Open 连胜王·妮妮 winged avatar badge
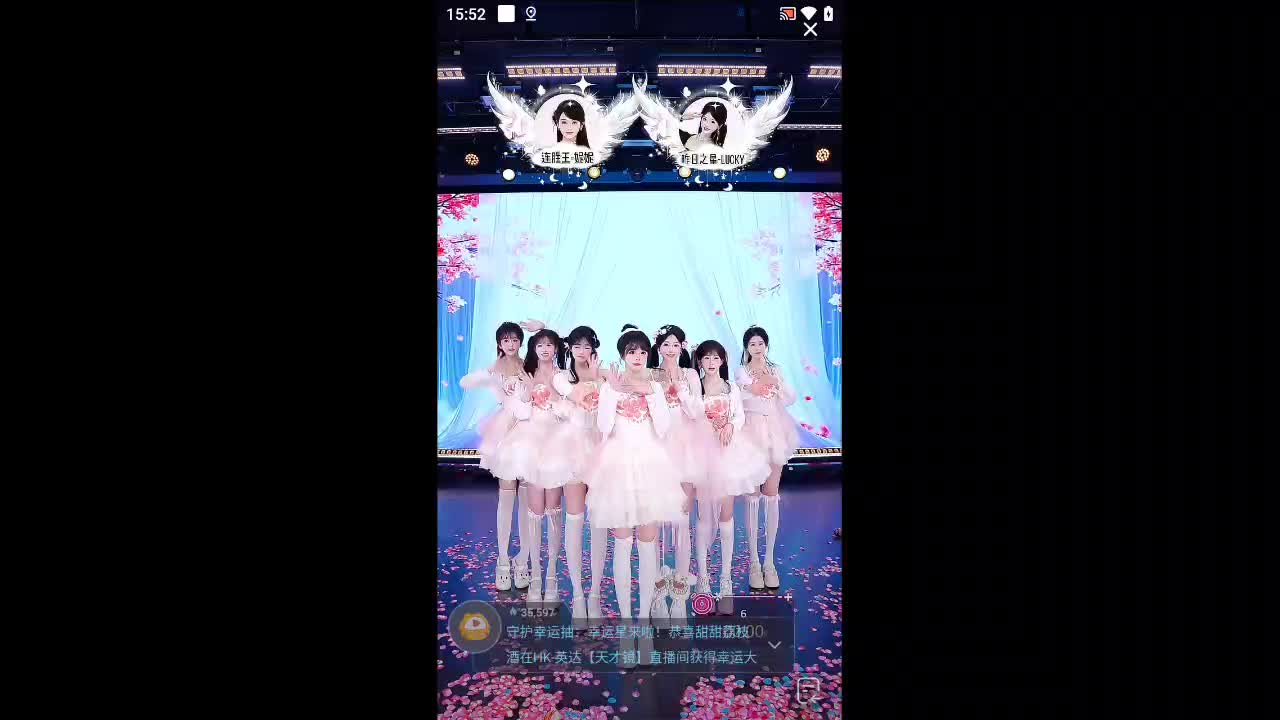This screenshot has width=1280, height=720. pos(567,127)
